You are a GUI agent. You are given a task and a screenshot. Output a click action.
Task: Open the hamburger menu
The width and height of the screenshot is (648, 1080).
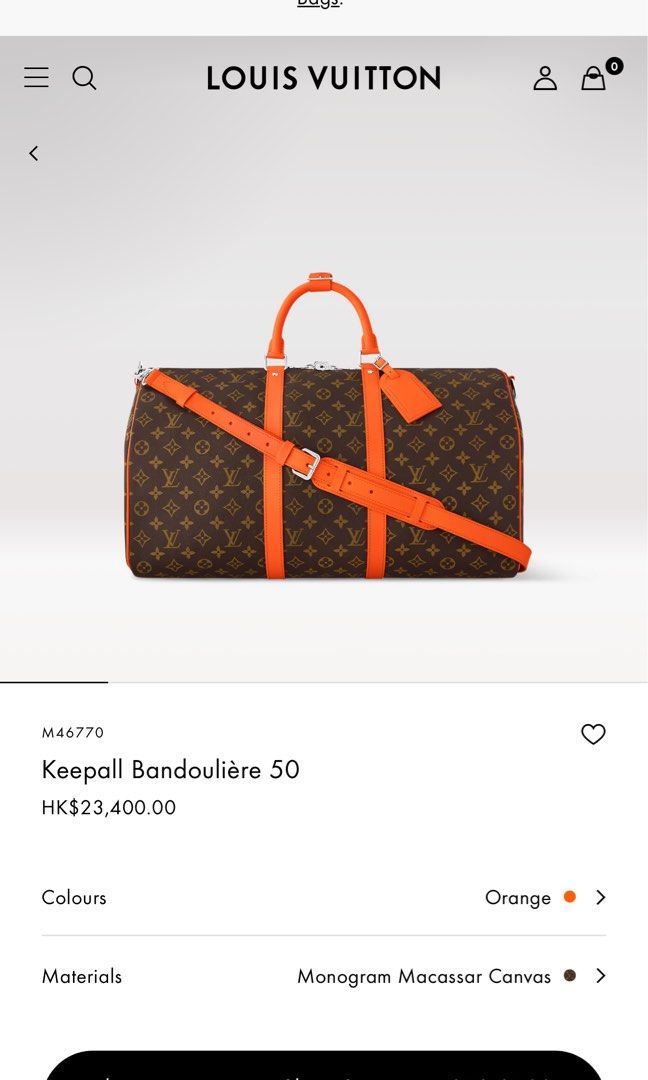[x=36, y=78]
